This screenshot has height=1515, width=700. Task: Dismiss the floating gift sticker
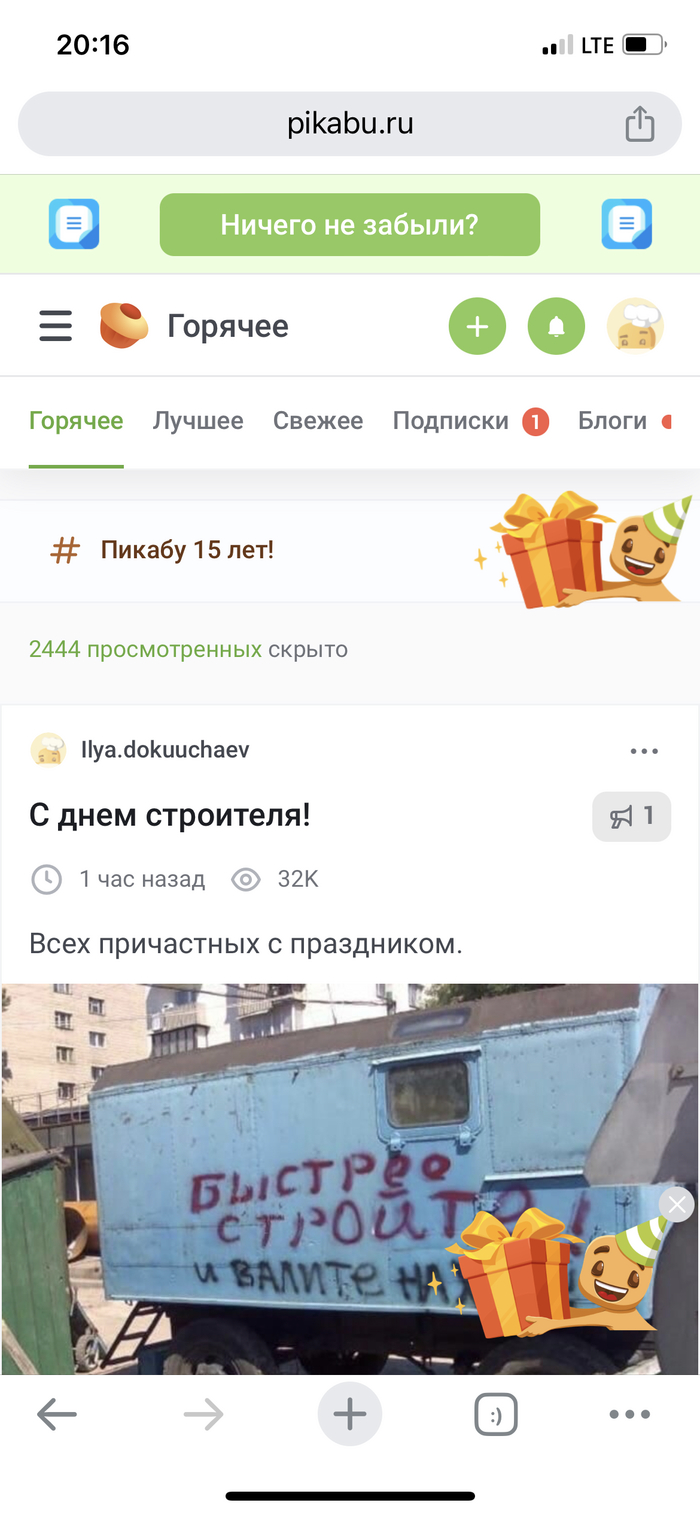click(677, 1205)
